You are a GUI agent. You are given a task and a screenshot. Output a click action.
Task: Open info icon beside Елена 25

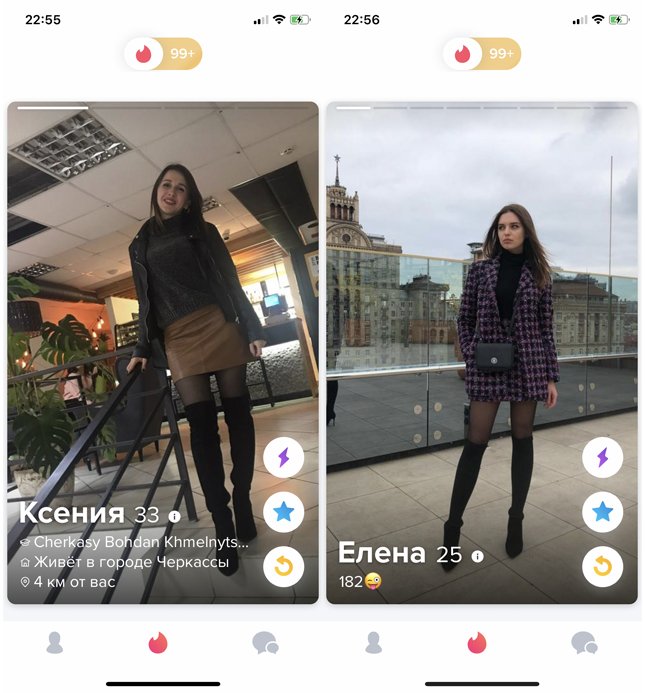pos(477,556)
